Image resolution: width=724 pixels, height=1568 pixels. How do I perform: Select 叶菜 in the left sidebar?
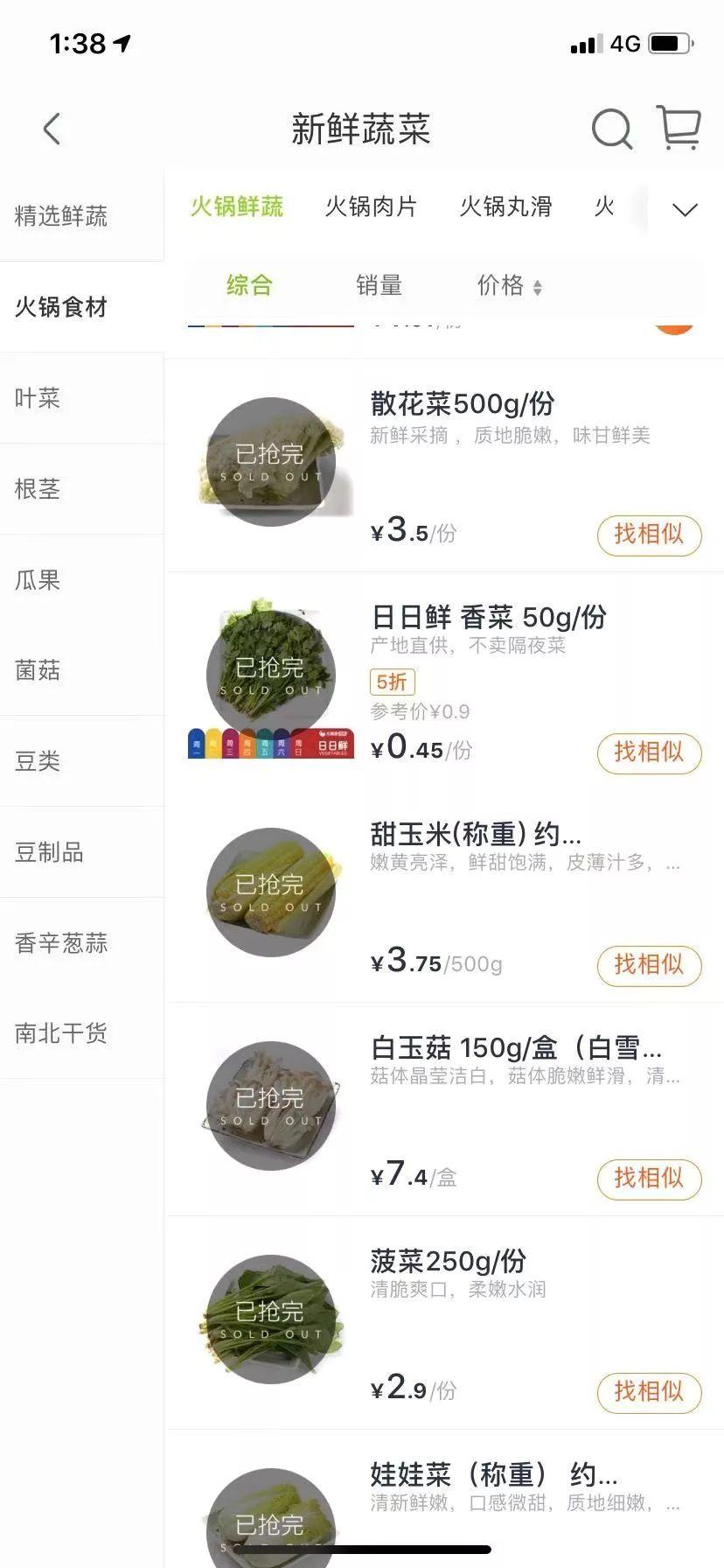(39, 398)
